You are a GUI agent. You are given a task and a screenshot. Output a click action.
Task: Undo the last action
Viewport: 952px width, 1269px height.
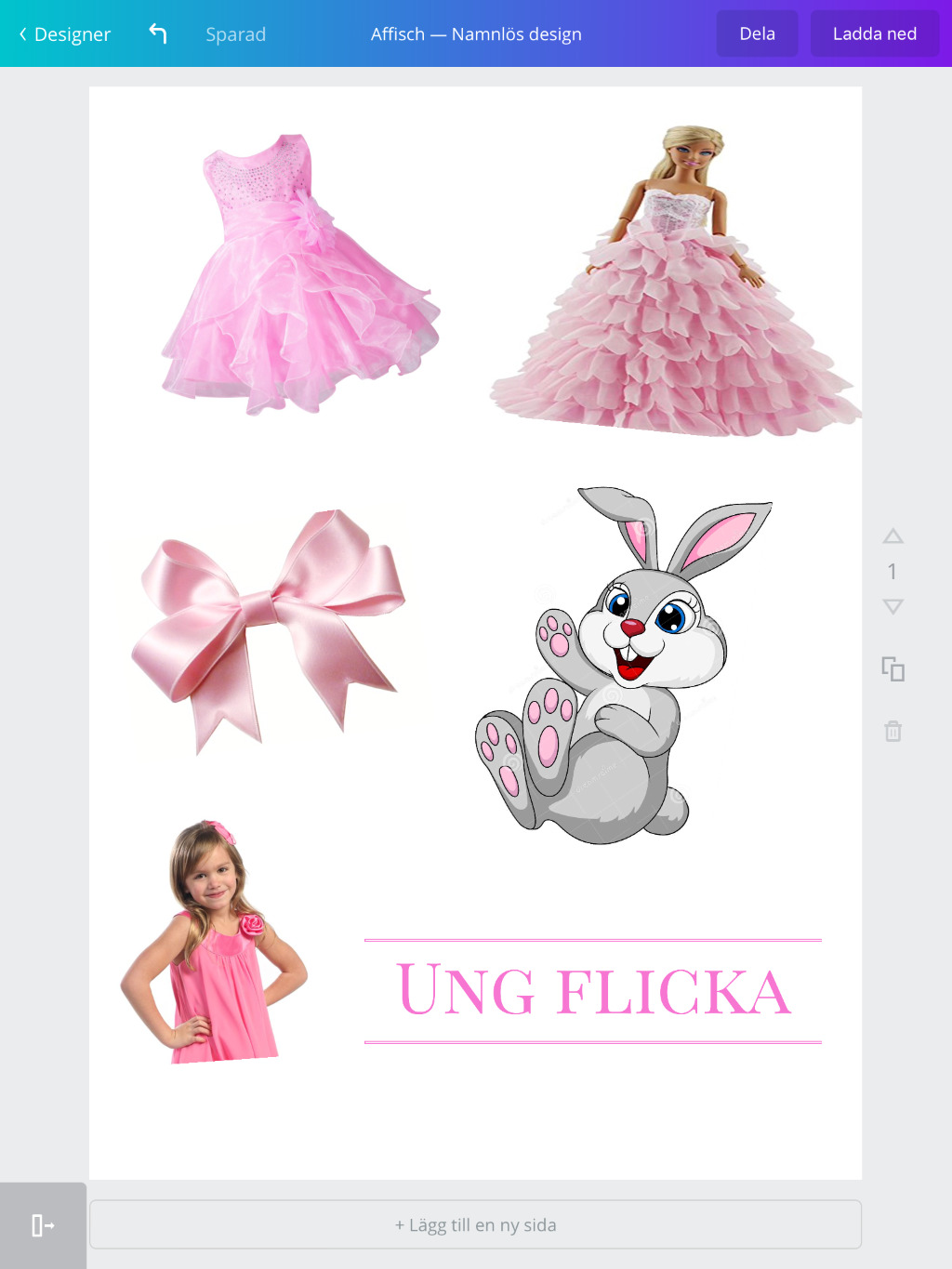[x=158, y=34]
